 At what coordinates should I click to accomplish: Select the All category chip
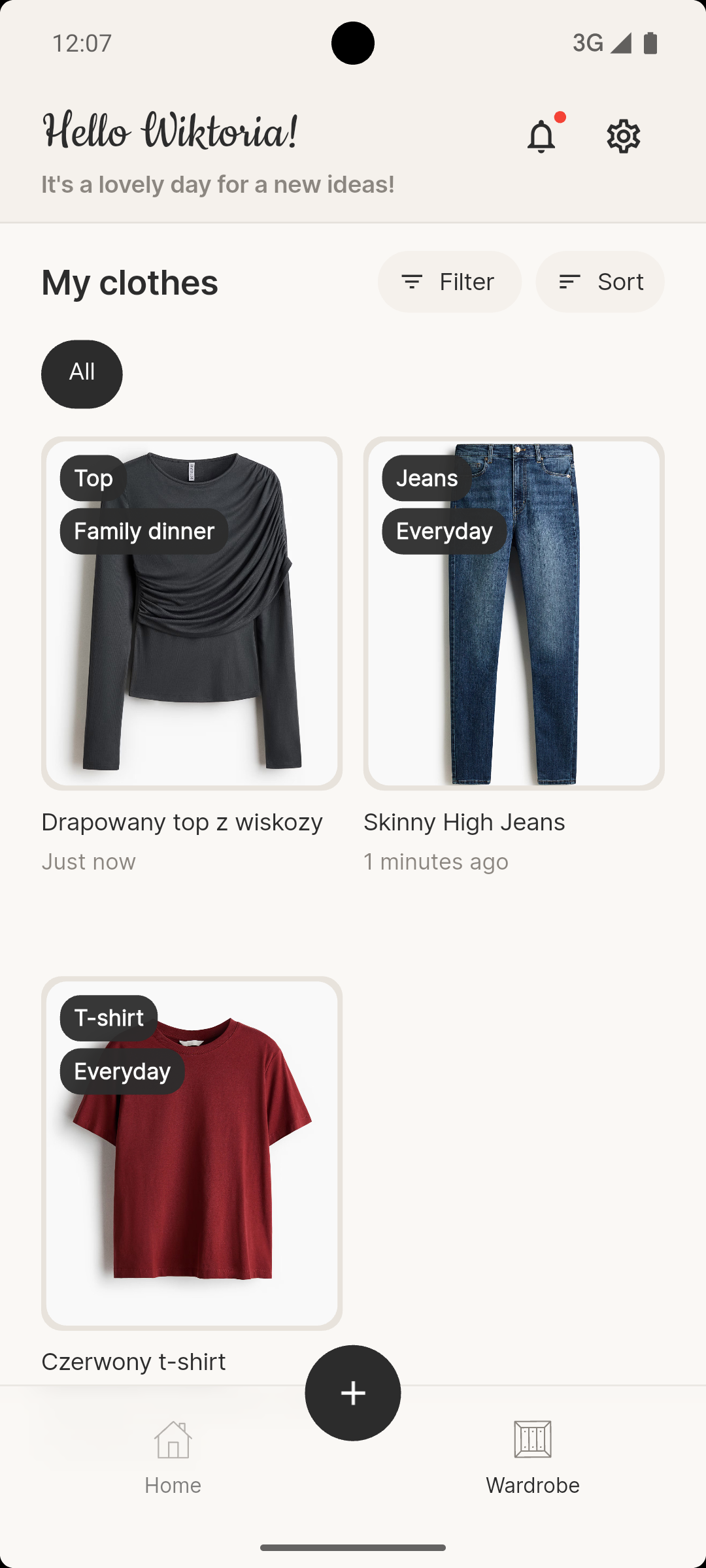click(81, 373)
